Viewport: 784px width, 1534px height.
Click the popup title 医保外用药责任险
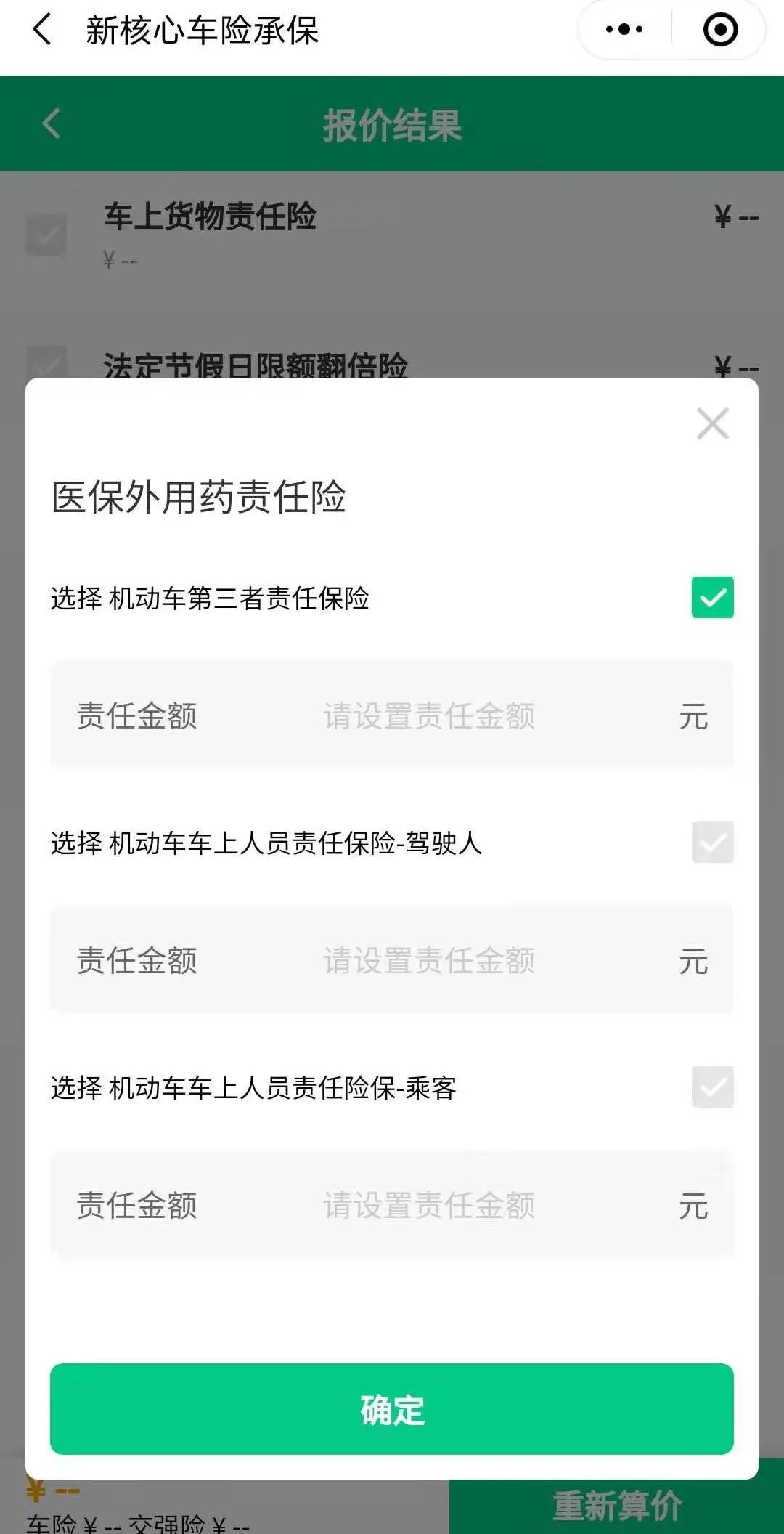pos(200,497)
